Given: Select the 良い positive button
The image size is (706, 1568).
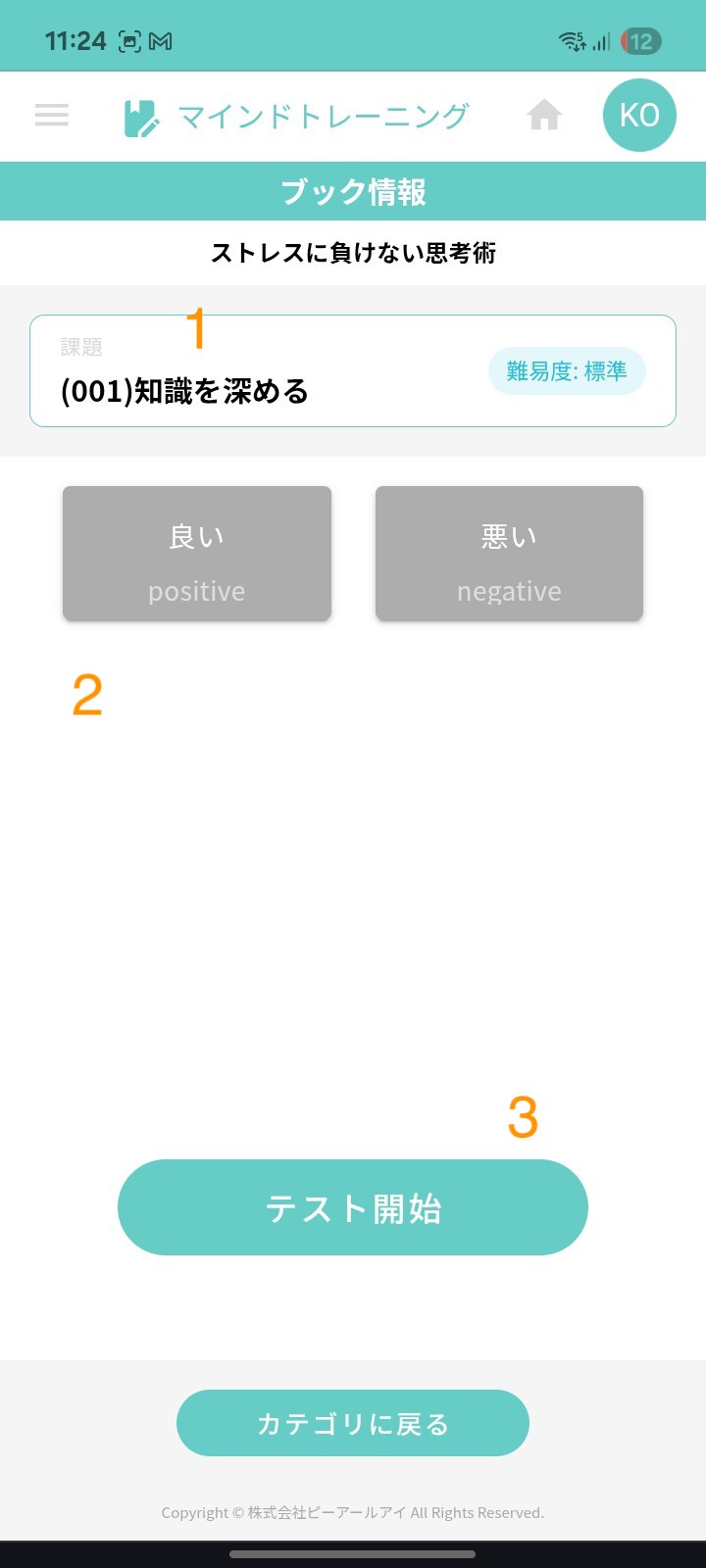Looking at the screenshot, I should (x=197, y=554).
